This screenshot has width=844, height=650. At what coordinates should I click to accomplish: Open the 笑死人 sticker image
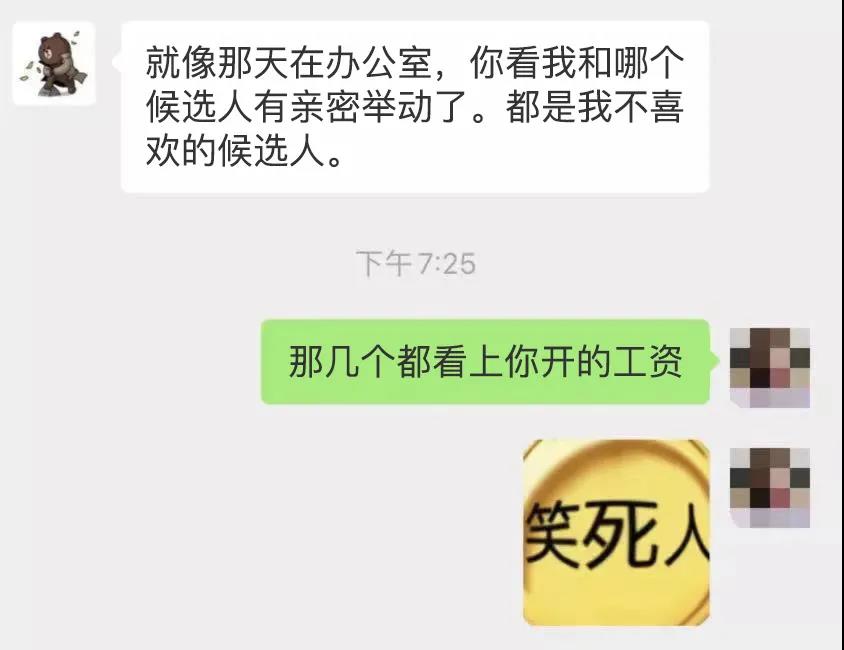616,532
